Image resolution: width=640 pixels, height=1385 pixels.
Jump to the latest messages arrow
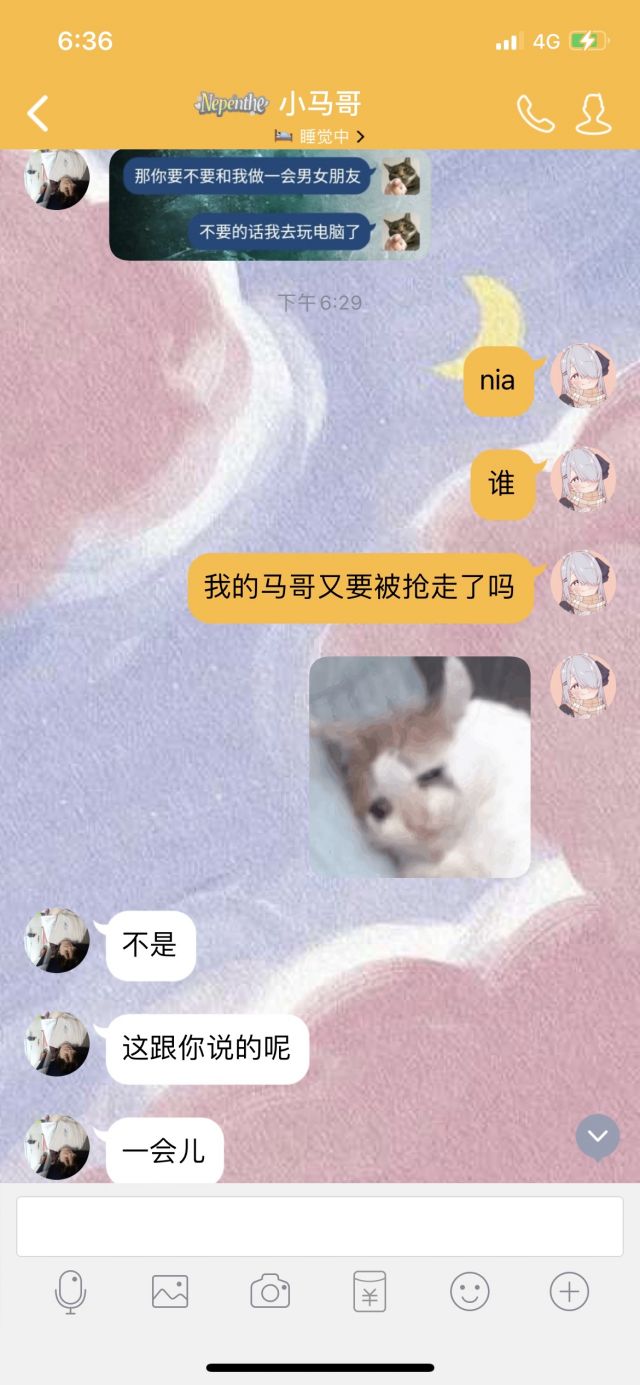point(598,1136)
